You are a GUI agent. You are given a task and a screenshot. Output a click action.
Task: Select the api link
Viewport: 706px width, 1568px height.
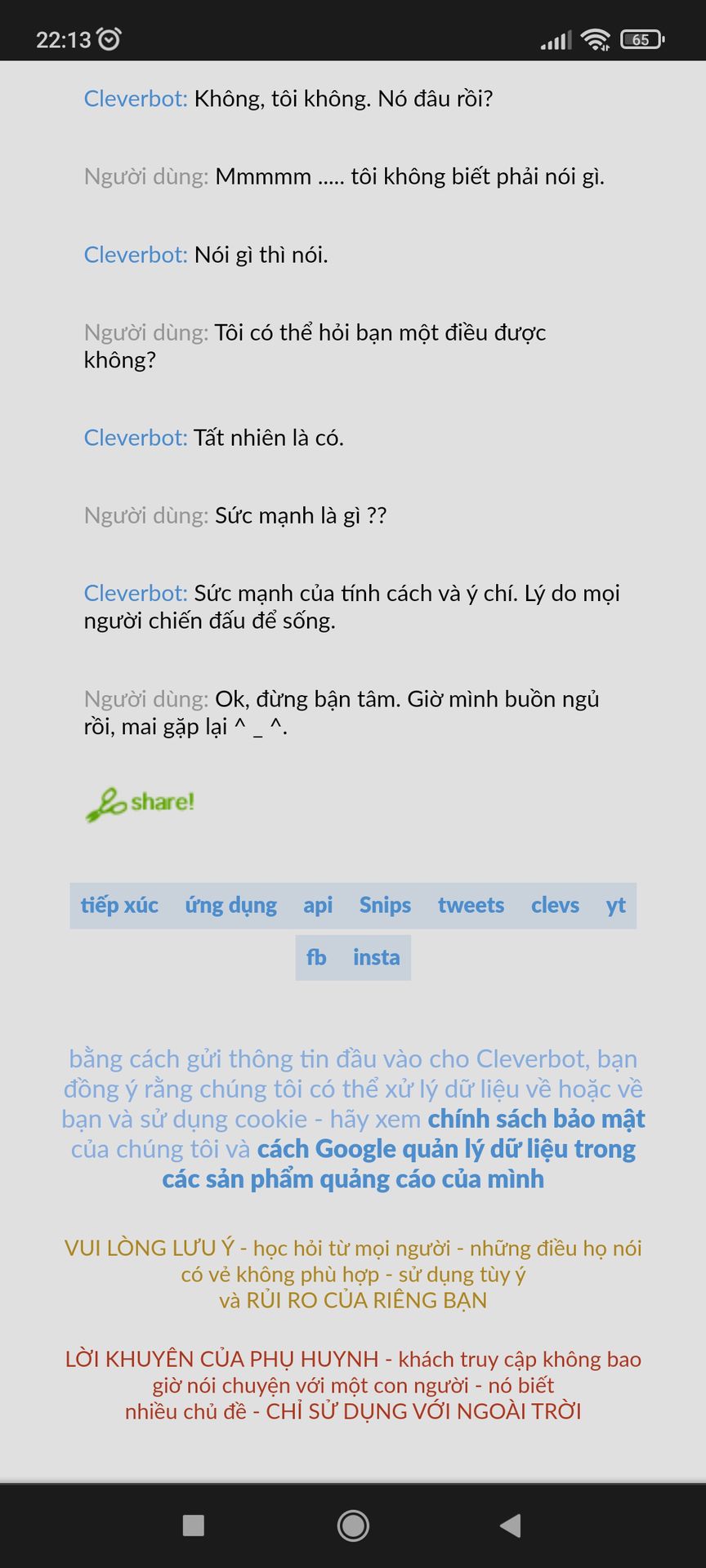point(318,906)
